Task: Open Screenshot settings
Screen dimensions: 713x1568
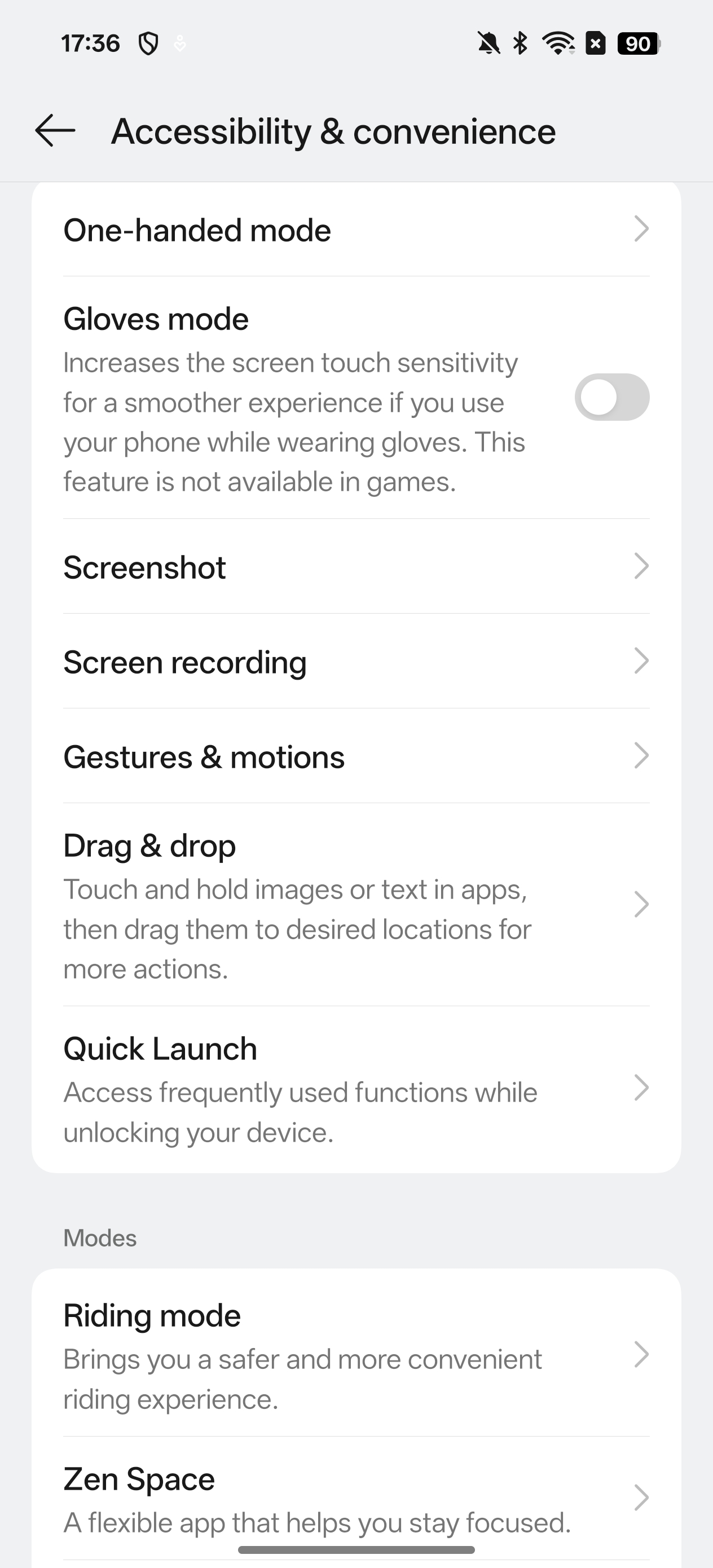Action: tap(356, 567)
